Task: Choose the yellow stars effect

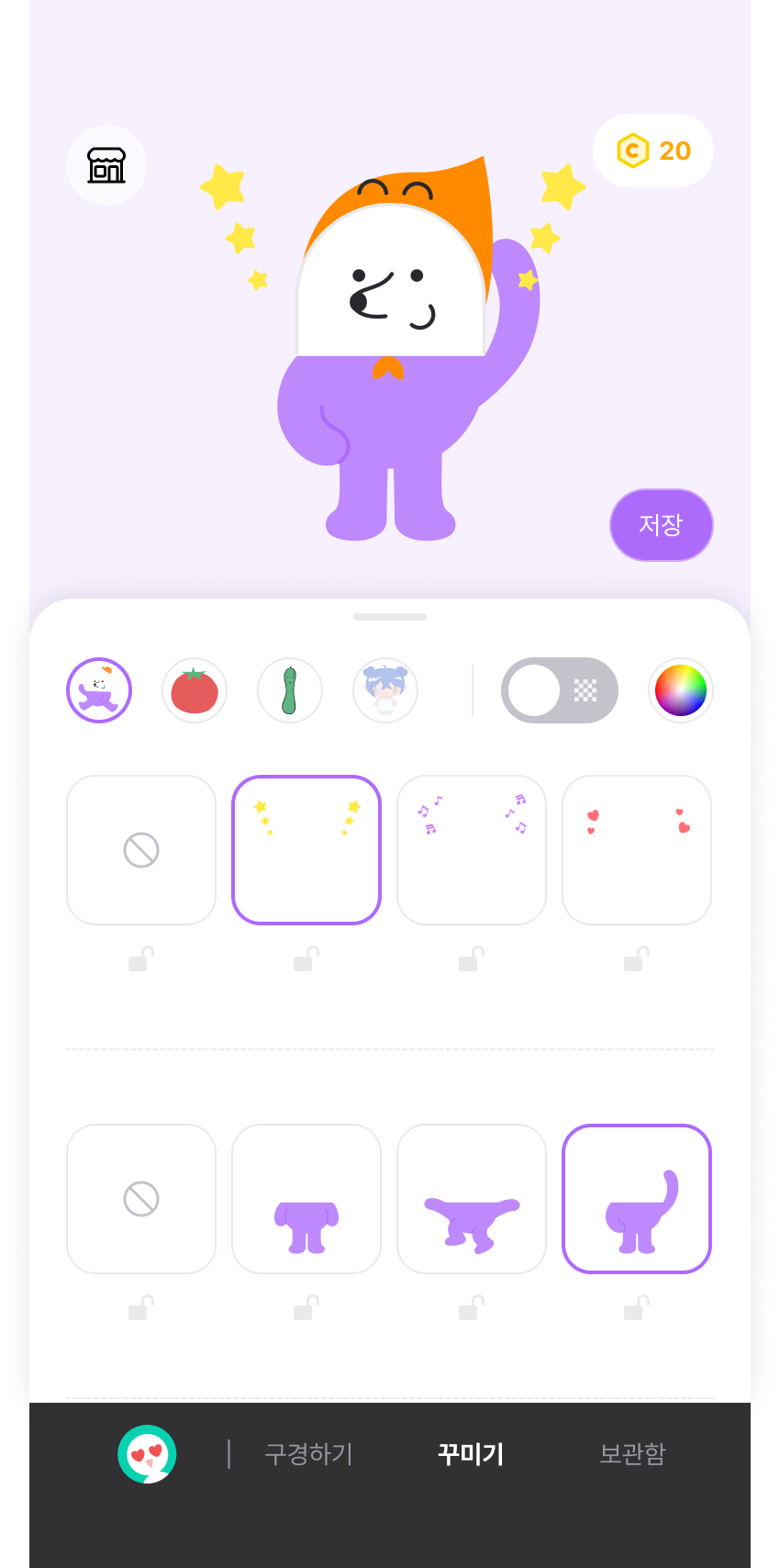Action: tap(306, 850)
